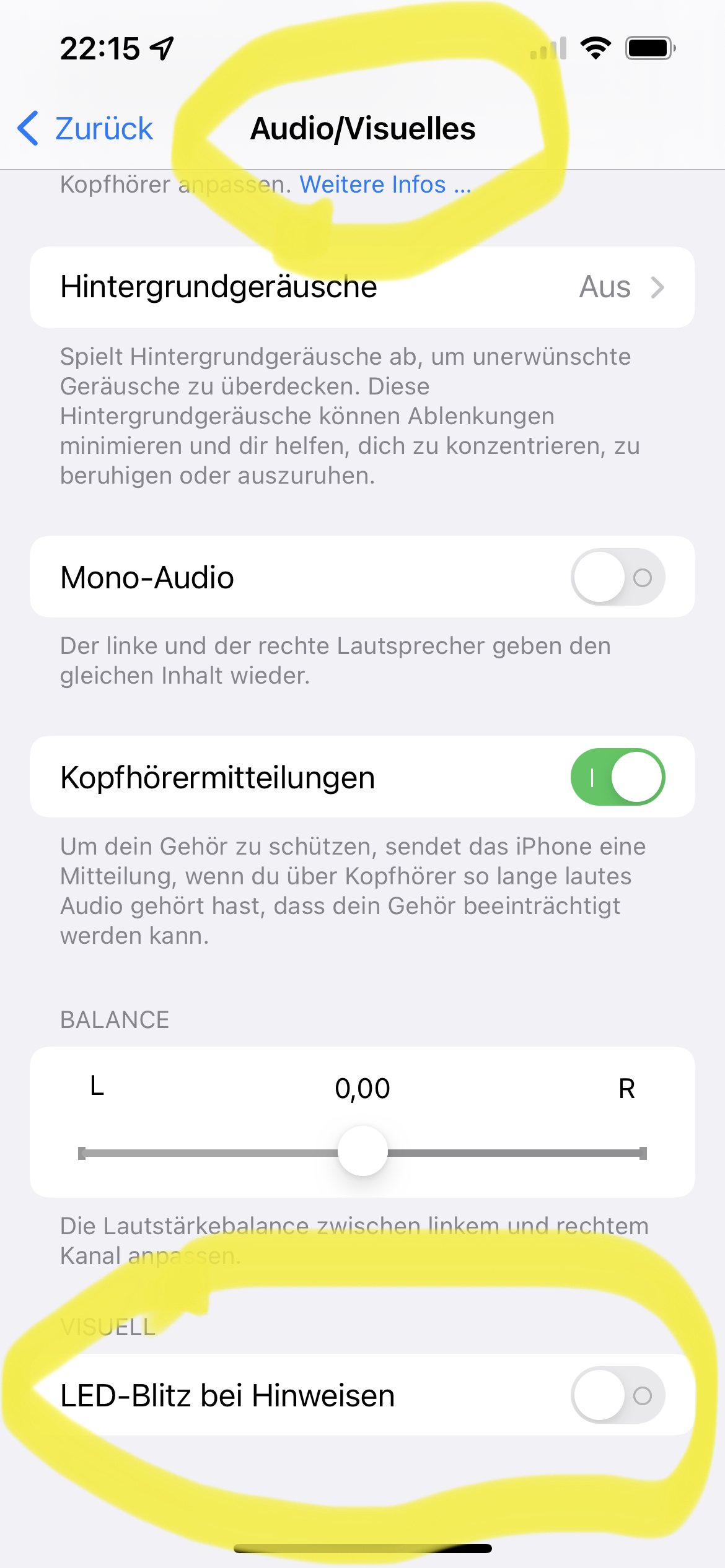Turn on LED-Blitz bei Hinweisen

pos(617,1395)
